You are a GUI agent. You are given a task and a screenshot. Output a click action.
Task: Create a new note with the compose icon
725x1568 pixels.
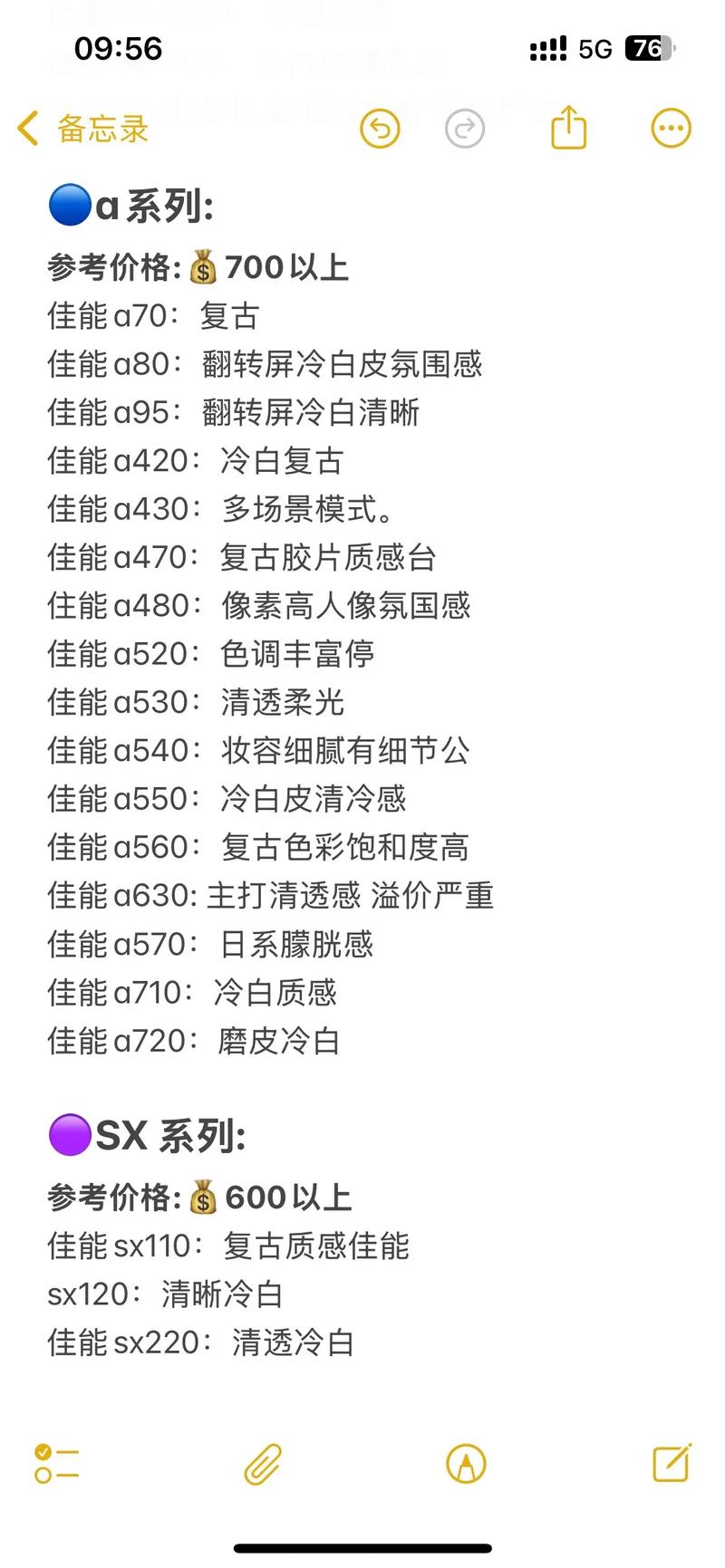click(670, 1464)
